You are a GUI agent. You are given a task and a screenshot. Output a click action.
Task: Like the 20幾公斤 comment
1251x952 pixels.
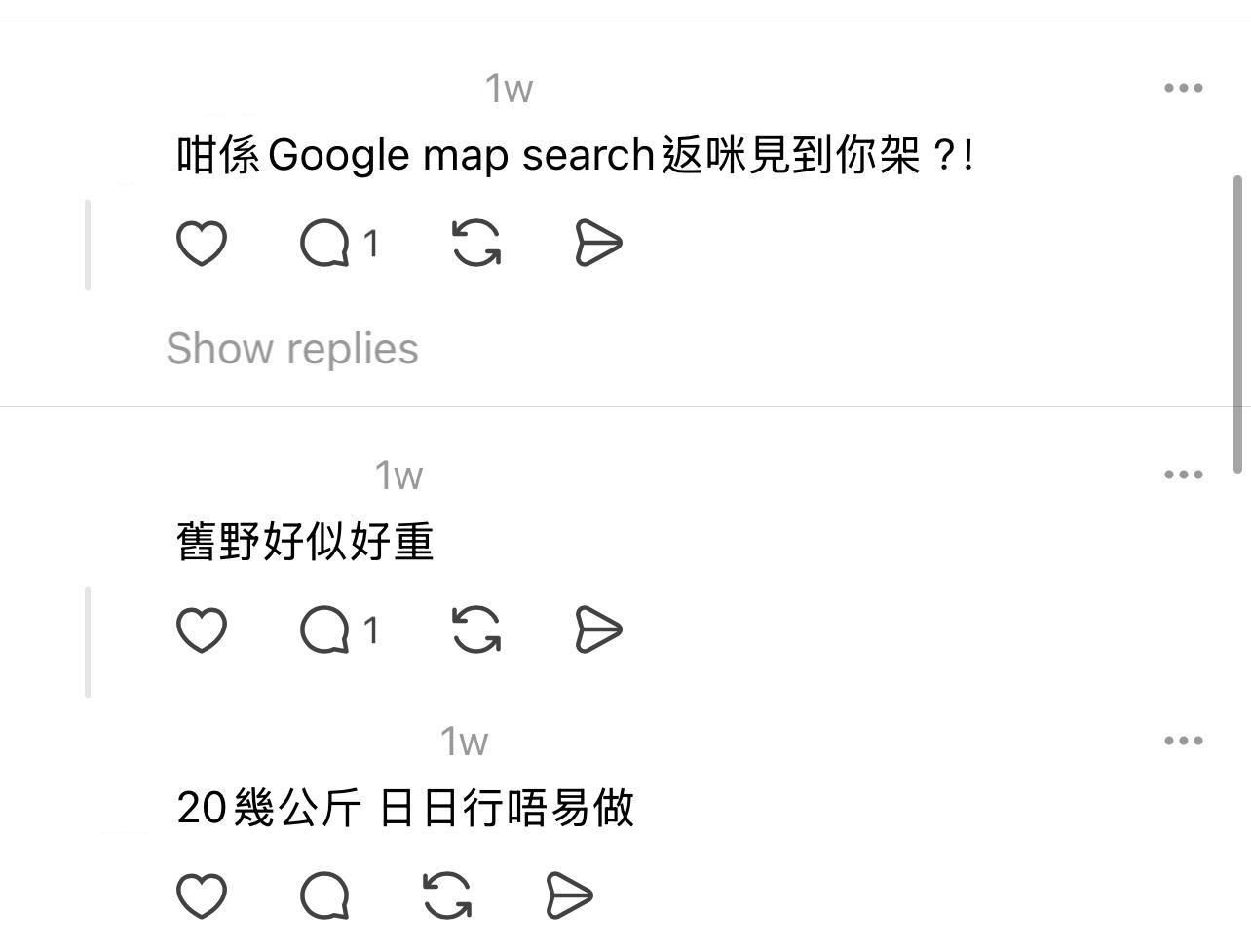[x=202, y=895]
